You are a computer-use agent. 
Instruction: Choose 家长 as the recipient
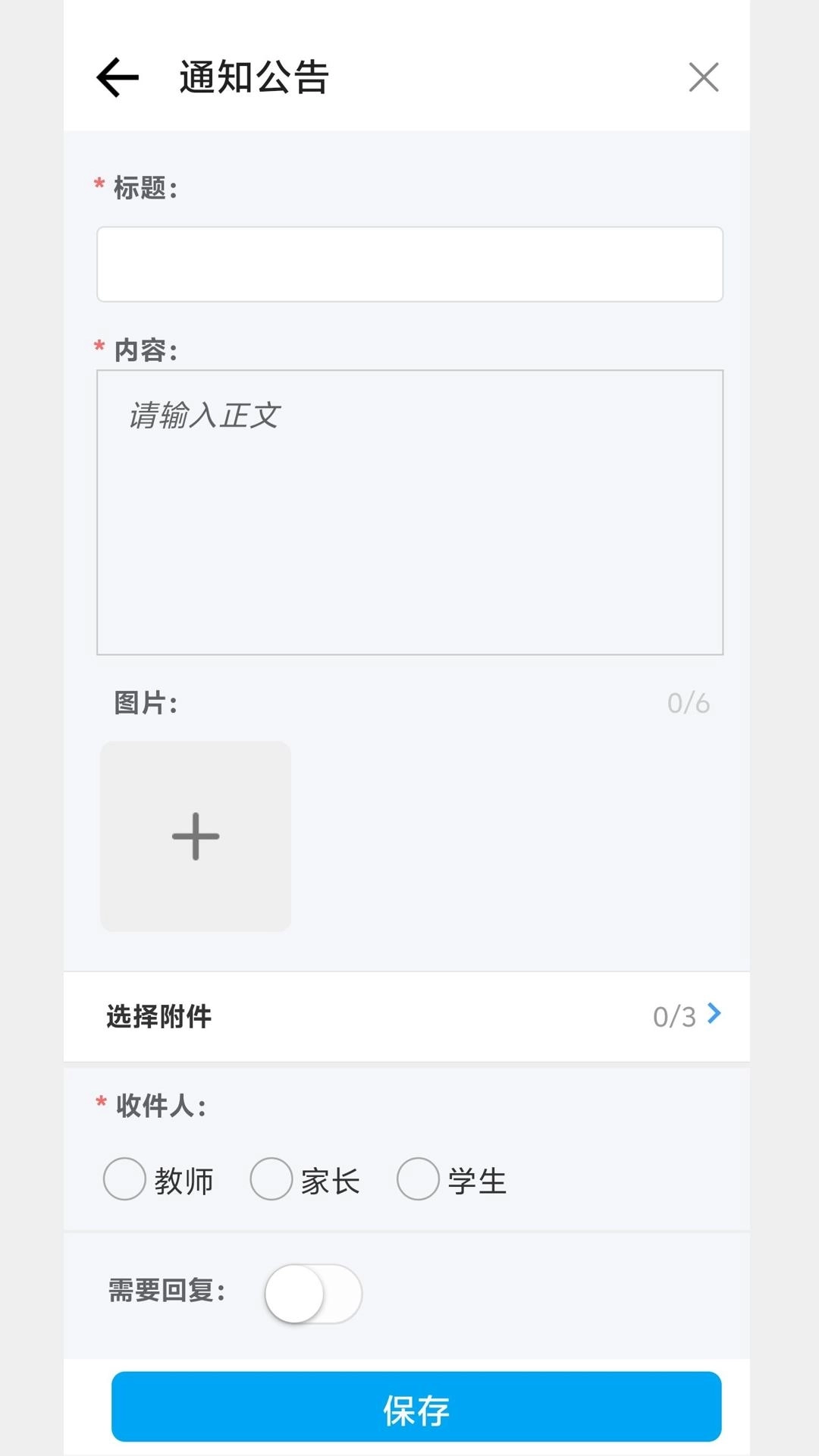(x=270, y=1179)
